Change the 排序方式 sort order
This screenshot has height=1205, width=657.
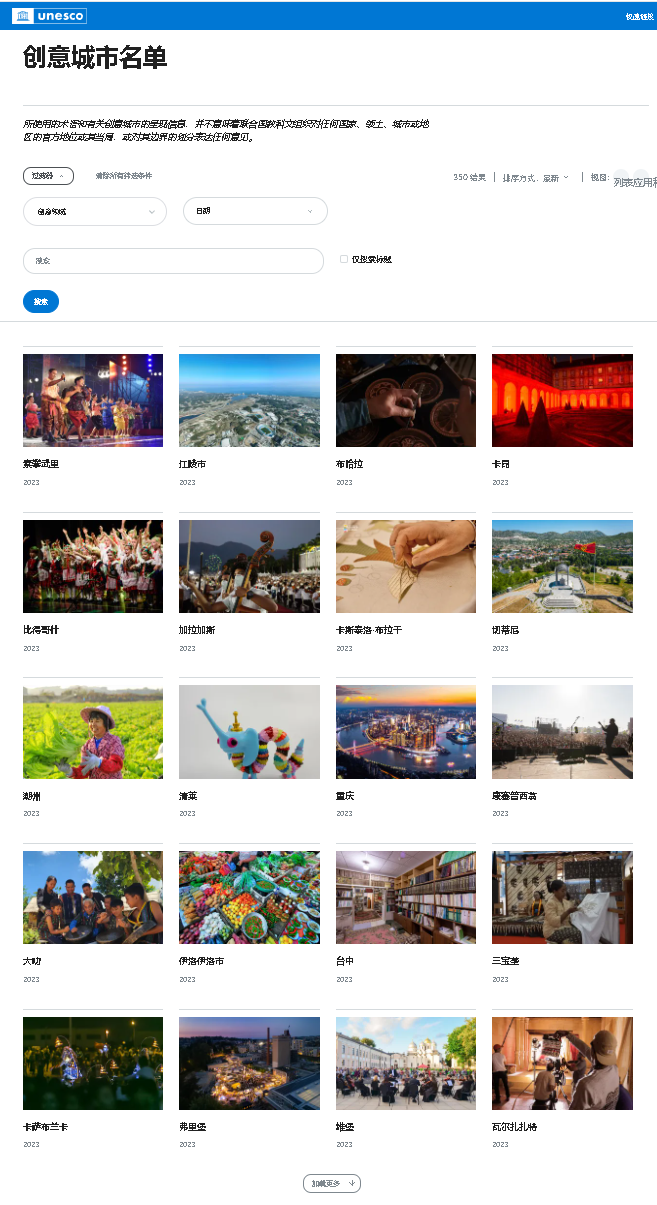[x=536, y=177]
